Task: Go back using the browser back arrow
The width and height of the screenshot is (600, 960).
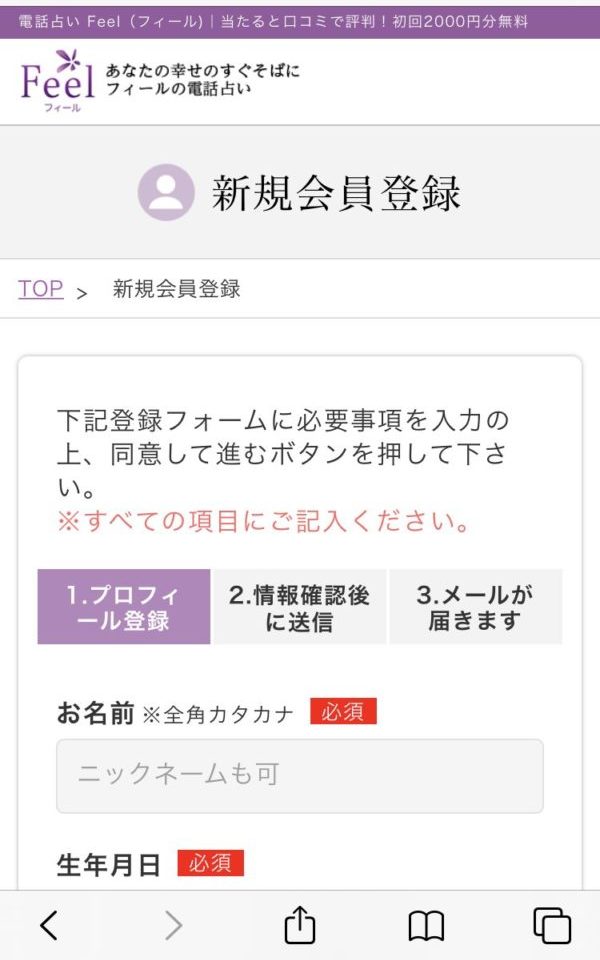Action: point(49,926)
